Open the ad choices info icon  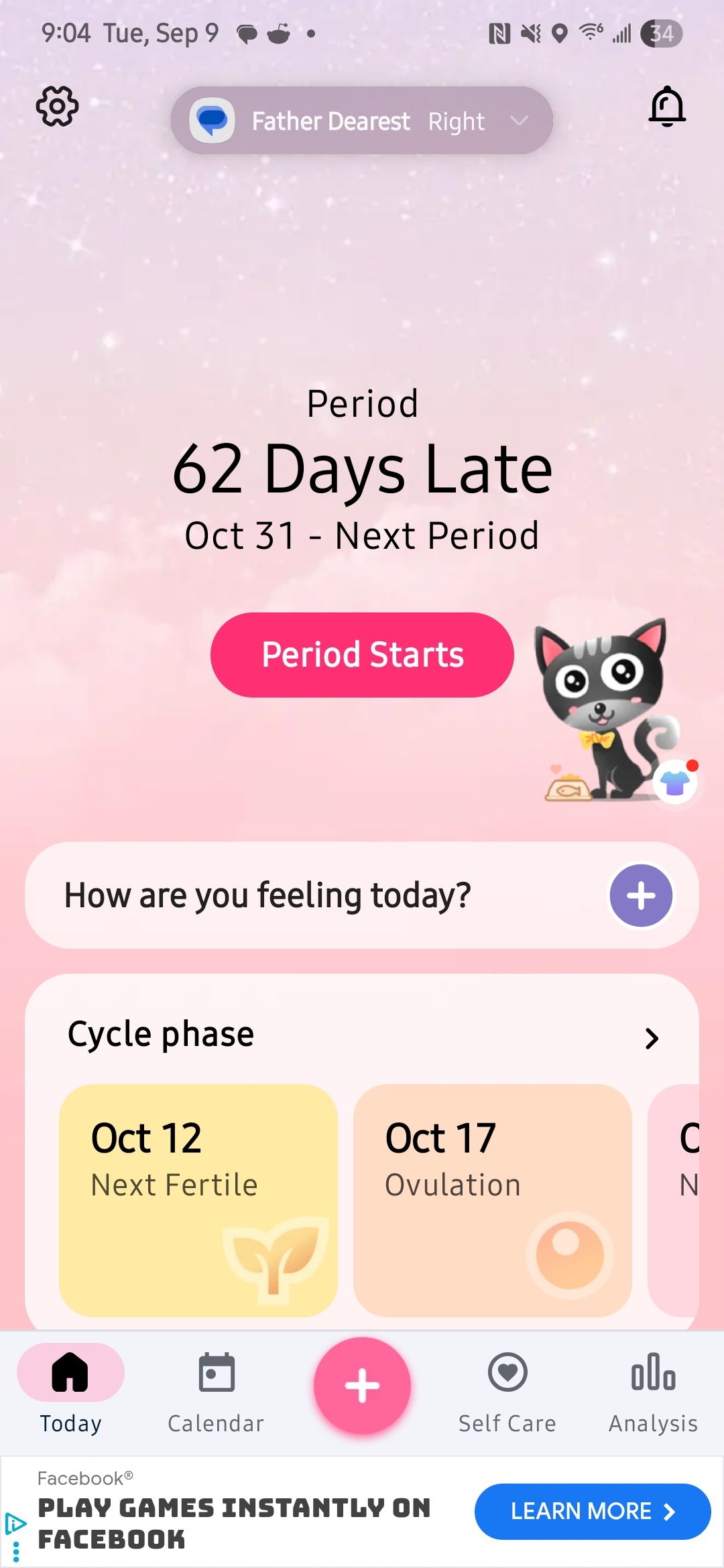(x=15, y=1524)
